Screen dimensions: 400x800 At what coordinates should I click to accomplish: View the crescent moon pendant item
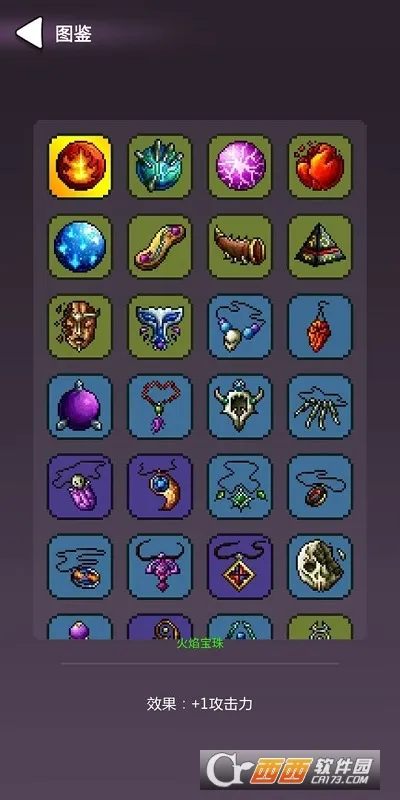[160, 487]
